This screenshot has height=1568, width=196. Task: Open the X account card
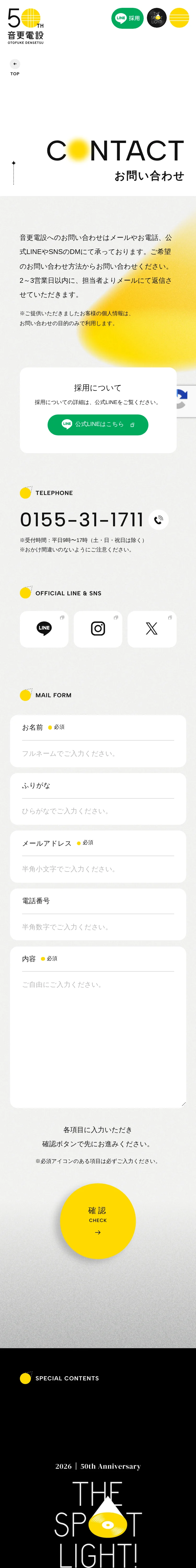[x=152, y=629]
